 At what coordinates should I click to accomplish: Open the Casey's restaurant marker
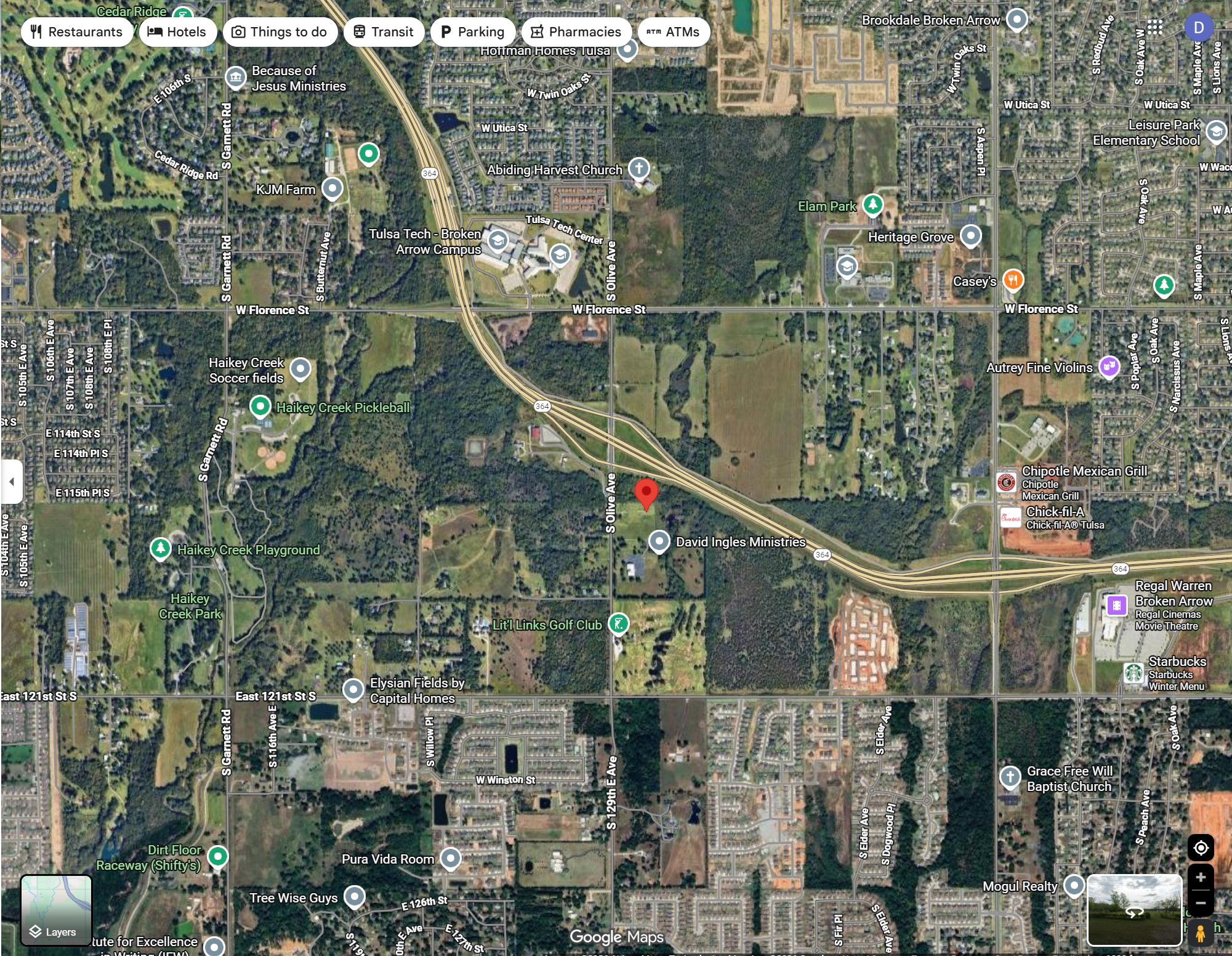1013,280
